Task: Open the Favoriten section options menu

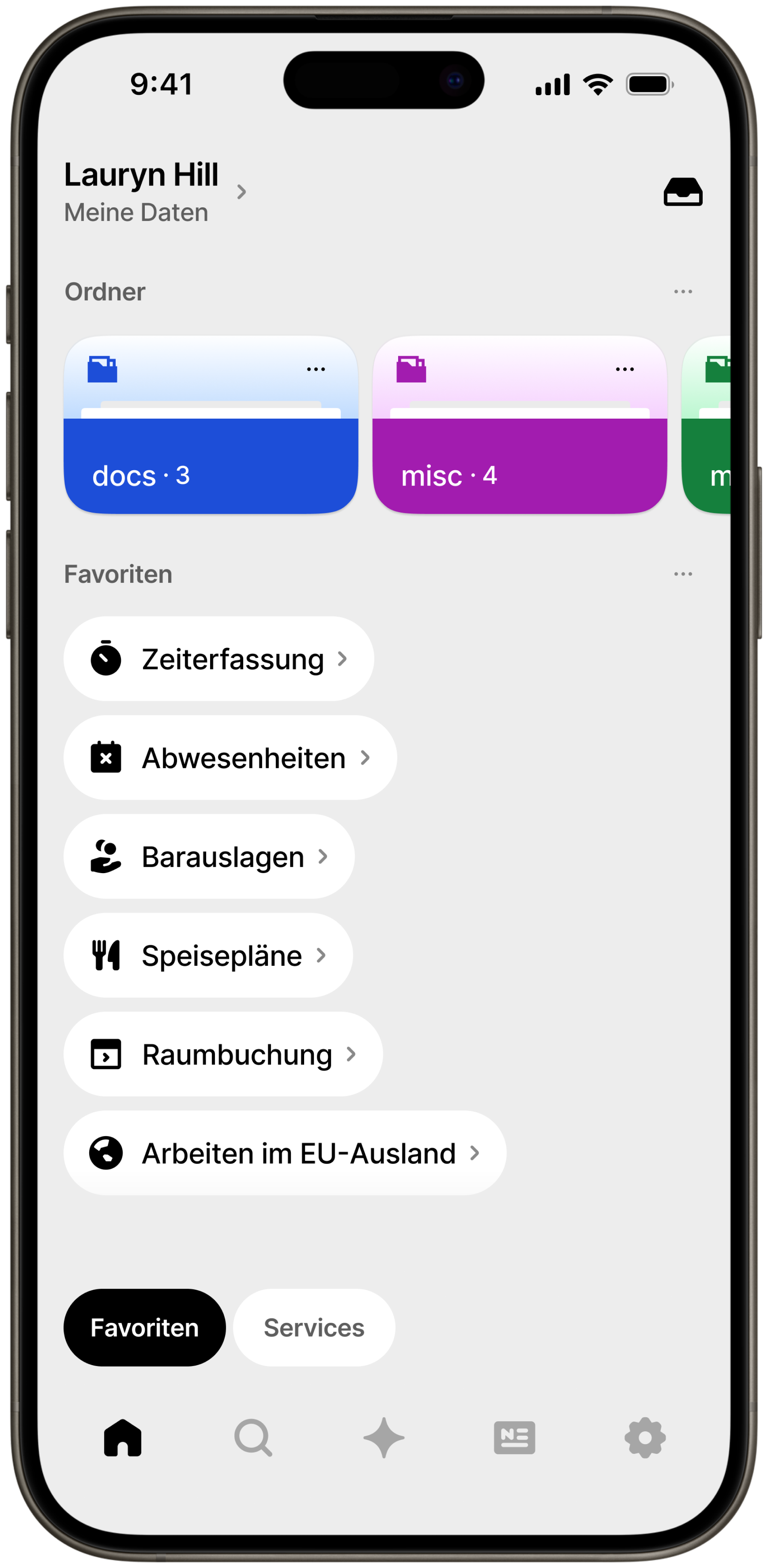Action: (x=682, y=574)
